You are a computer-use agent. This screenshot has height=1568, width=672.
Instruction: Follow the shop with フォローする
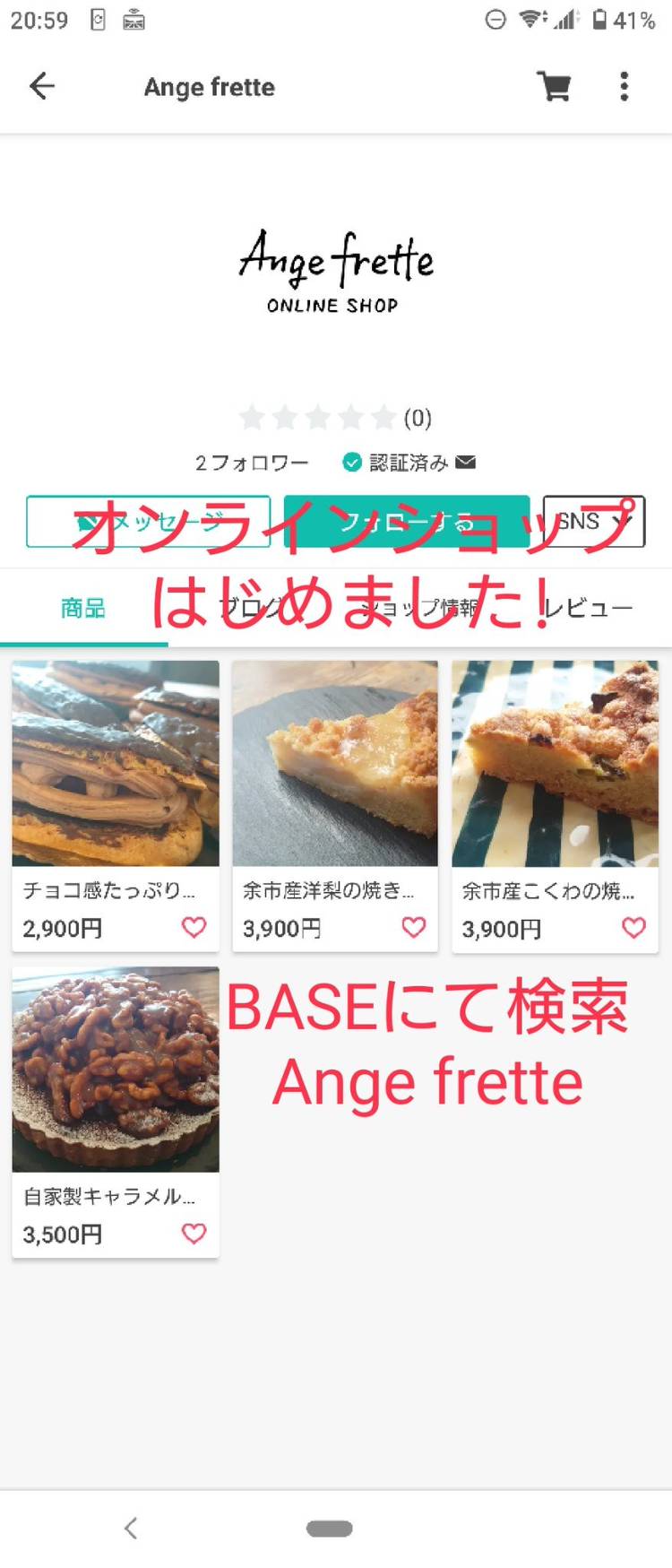point(407,521)
